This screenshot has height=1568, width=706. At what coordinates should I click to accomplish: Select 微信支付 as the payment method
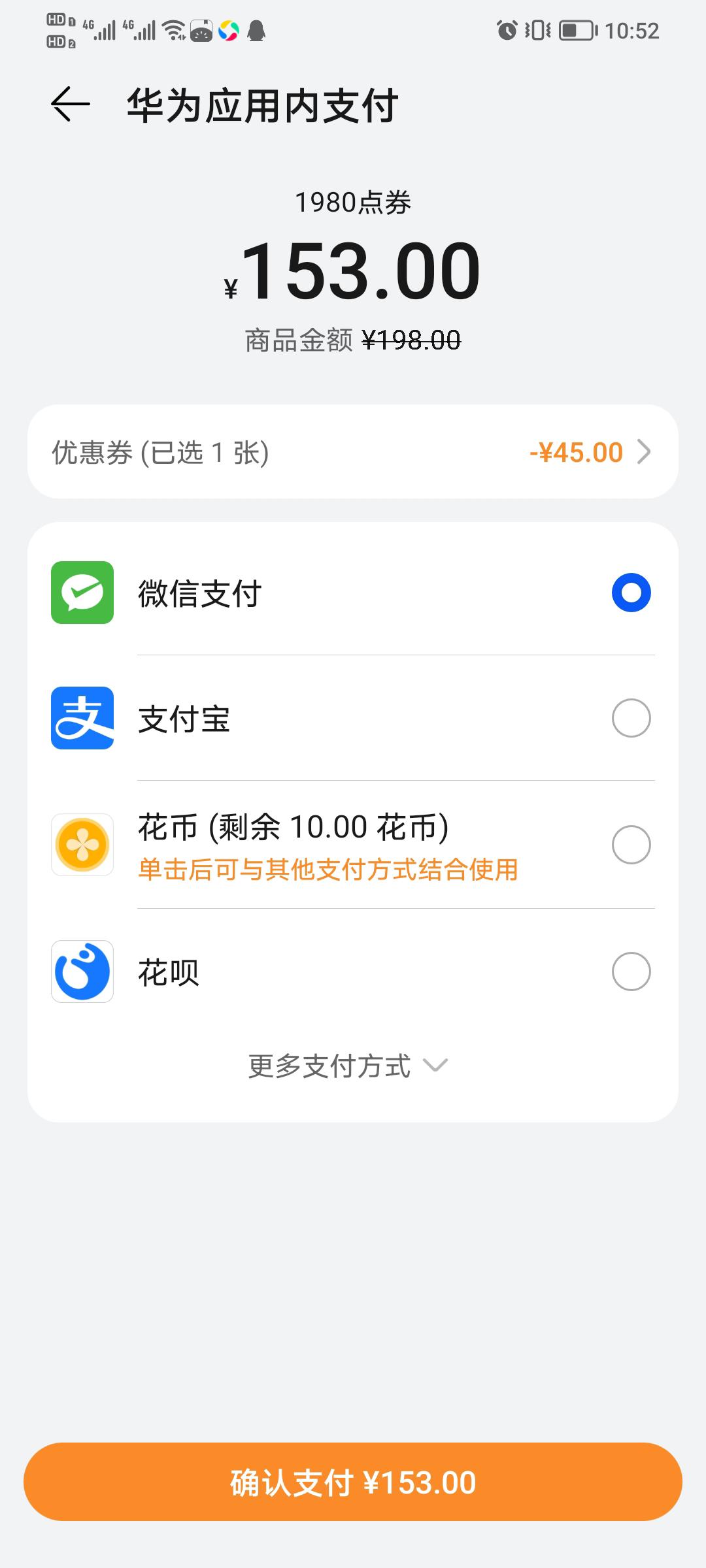point(353,593)
